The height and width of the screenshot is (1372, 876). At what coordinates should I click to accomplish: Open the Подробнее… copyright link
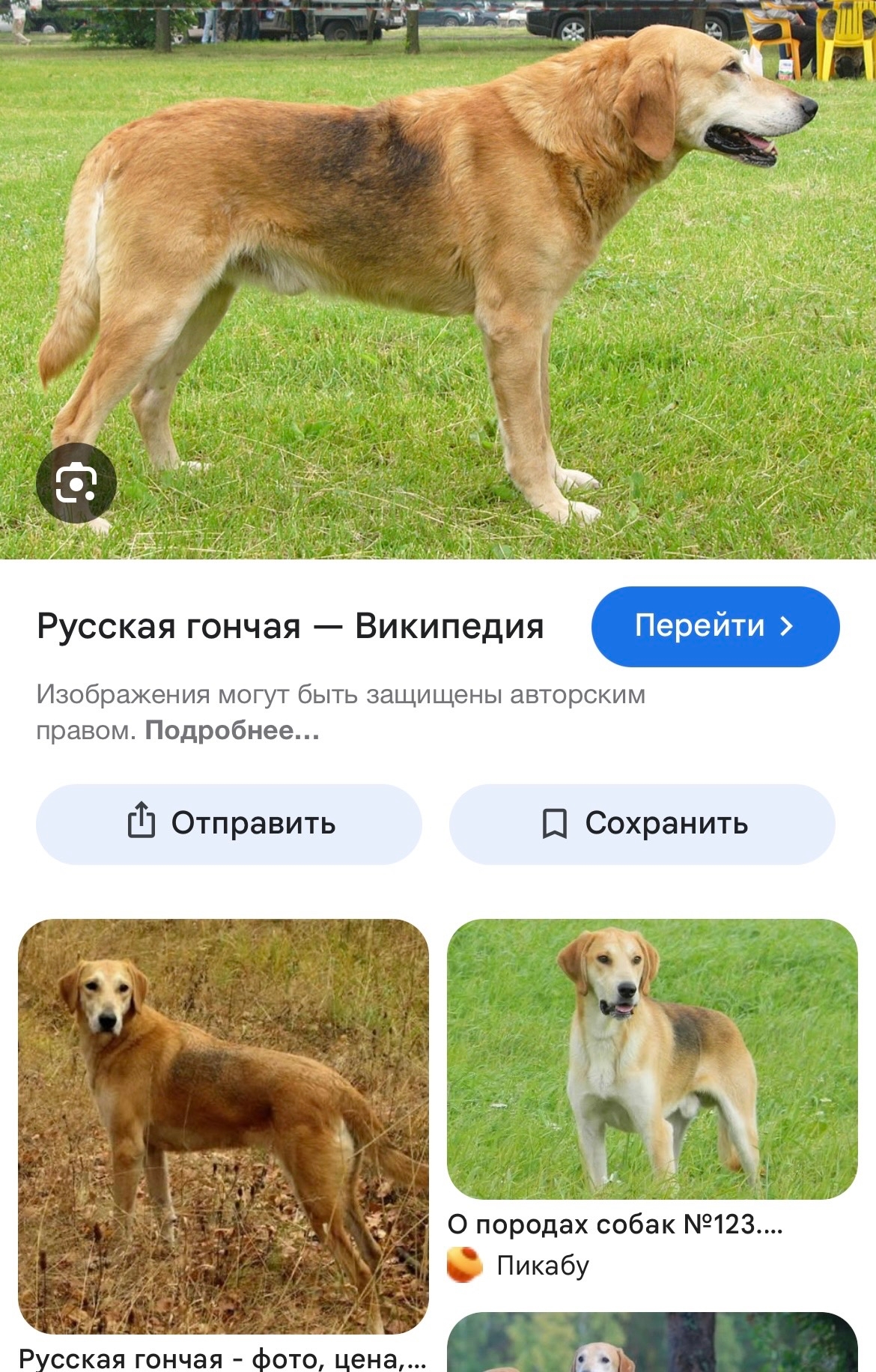point(232,730)
